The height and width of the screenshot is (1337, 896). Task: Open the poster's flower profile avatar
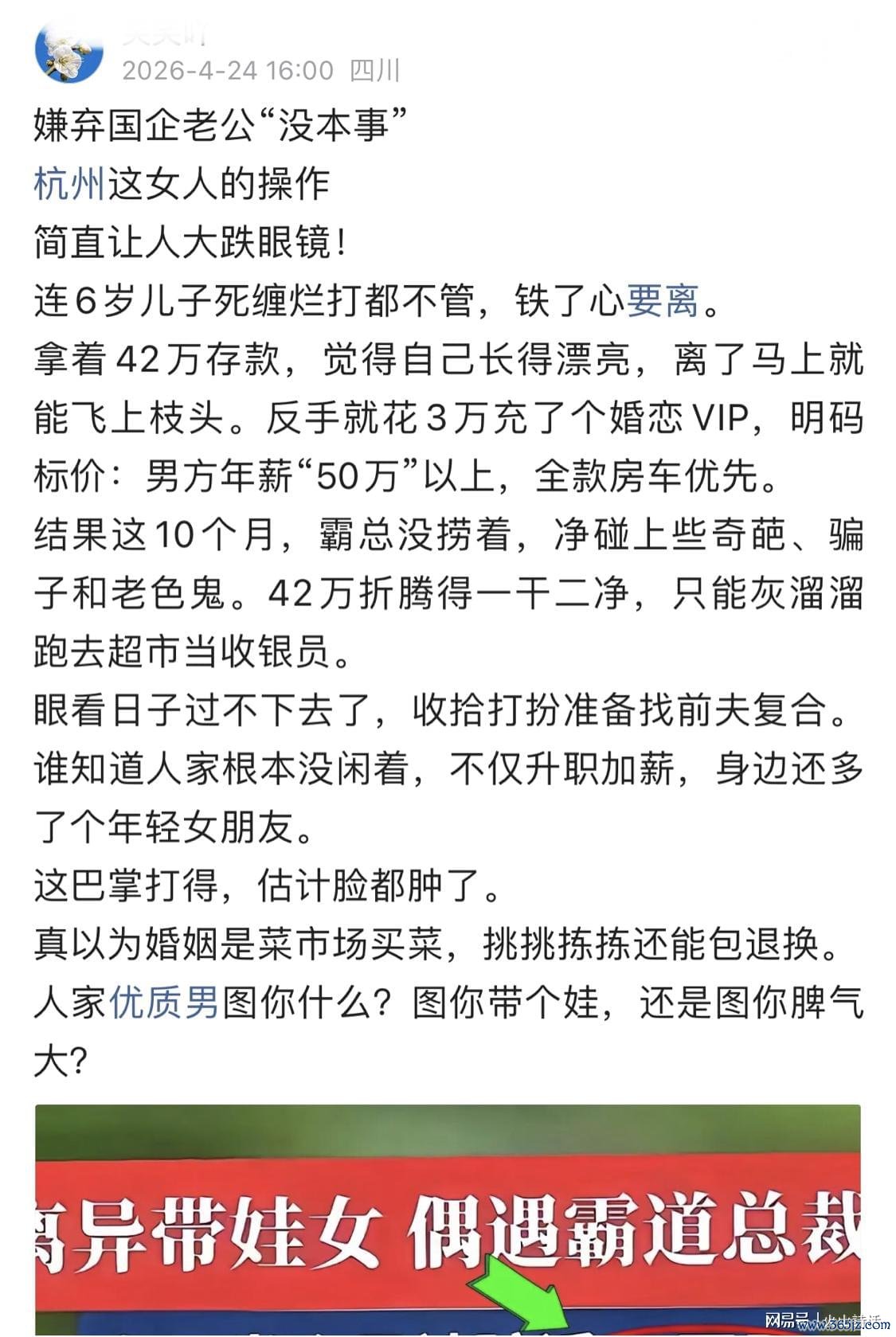70,49
